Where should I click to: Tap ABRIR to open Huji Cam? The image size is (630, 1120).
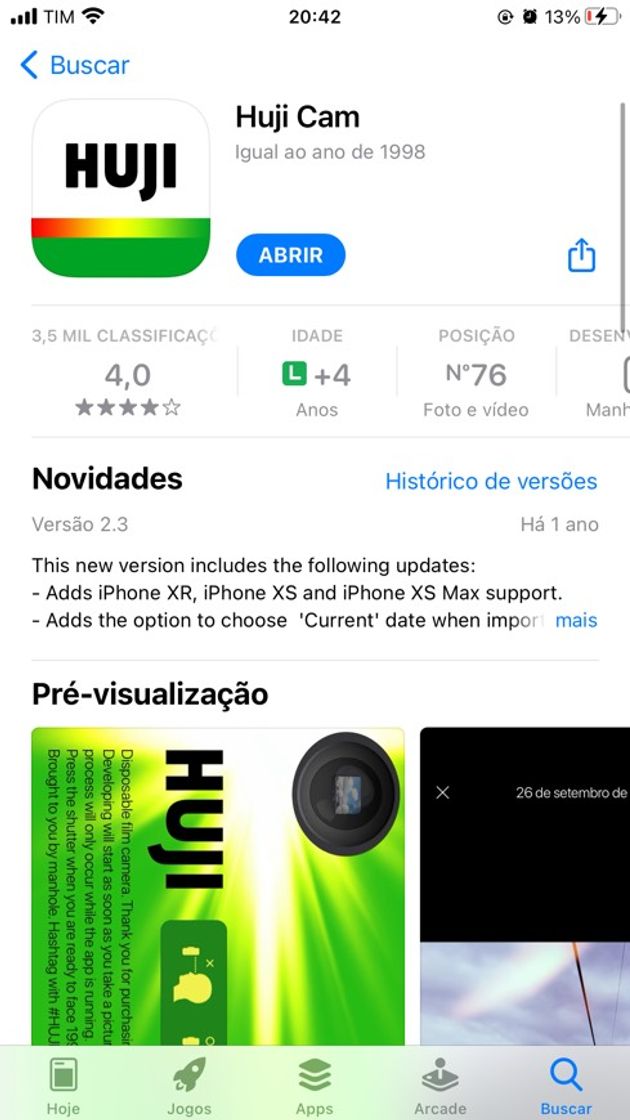(x=290, y=255)
